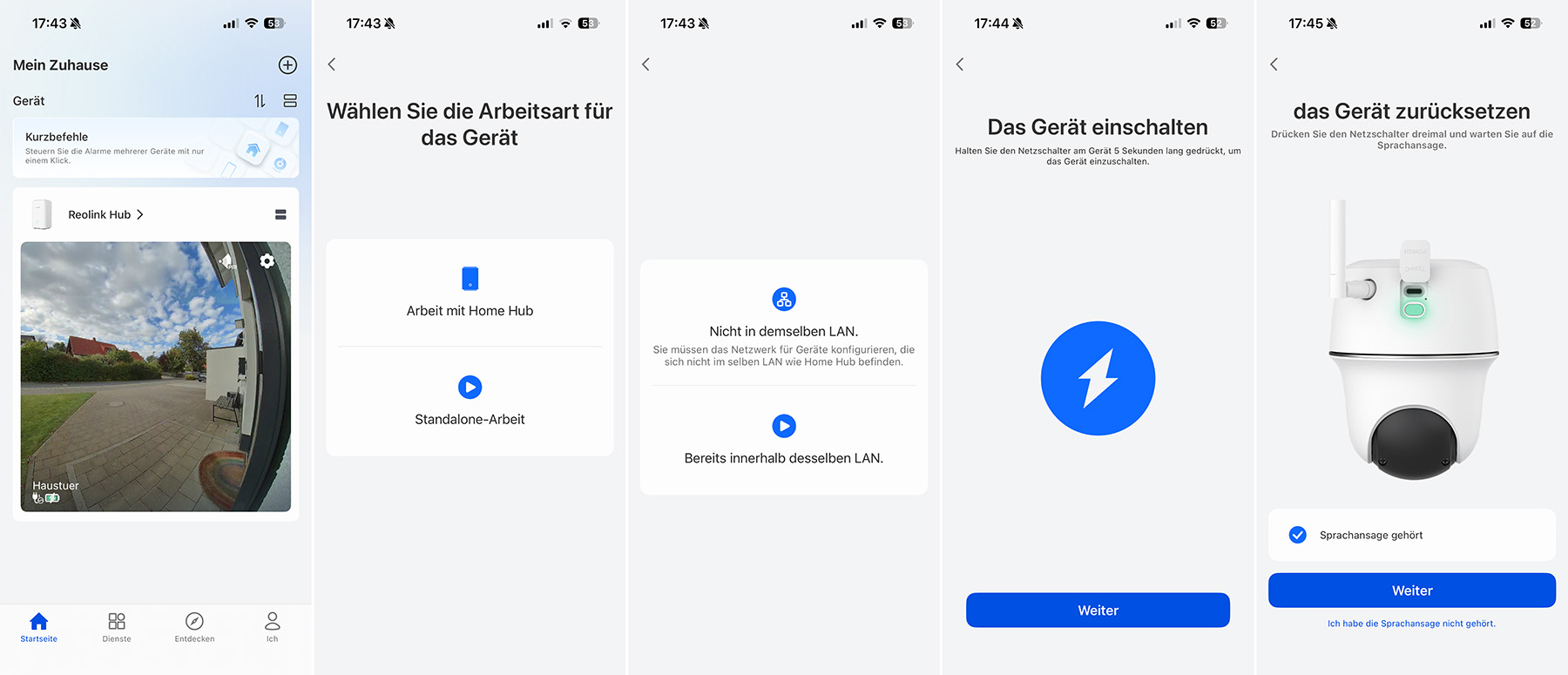Open settings gear on Haustuer camera
This screenshot has width=1568, height=675.
(267, 260)
